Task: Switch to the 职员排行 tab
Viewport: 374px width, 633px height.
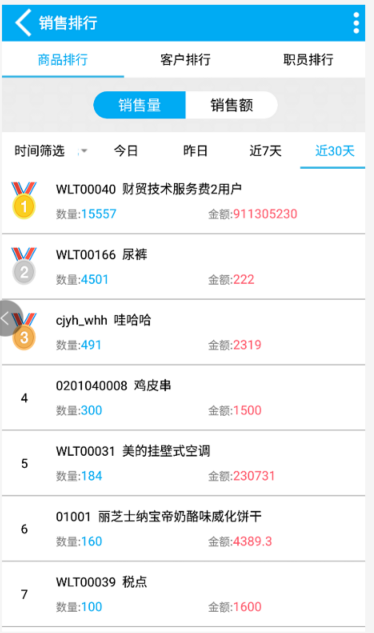Action: click(308, 60)
